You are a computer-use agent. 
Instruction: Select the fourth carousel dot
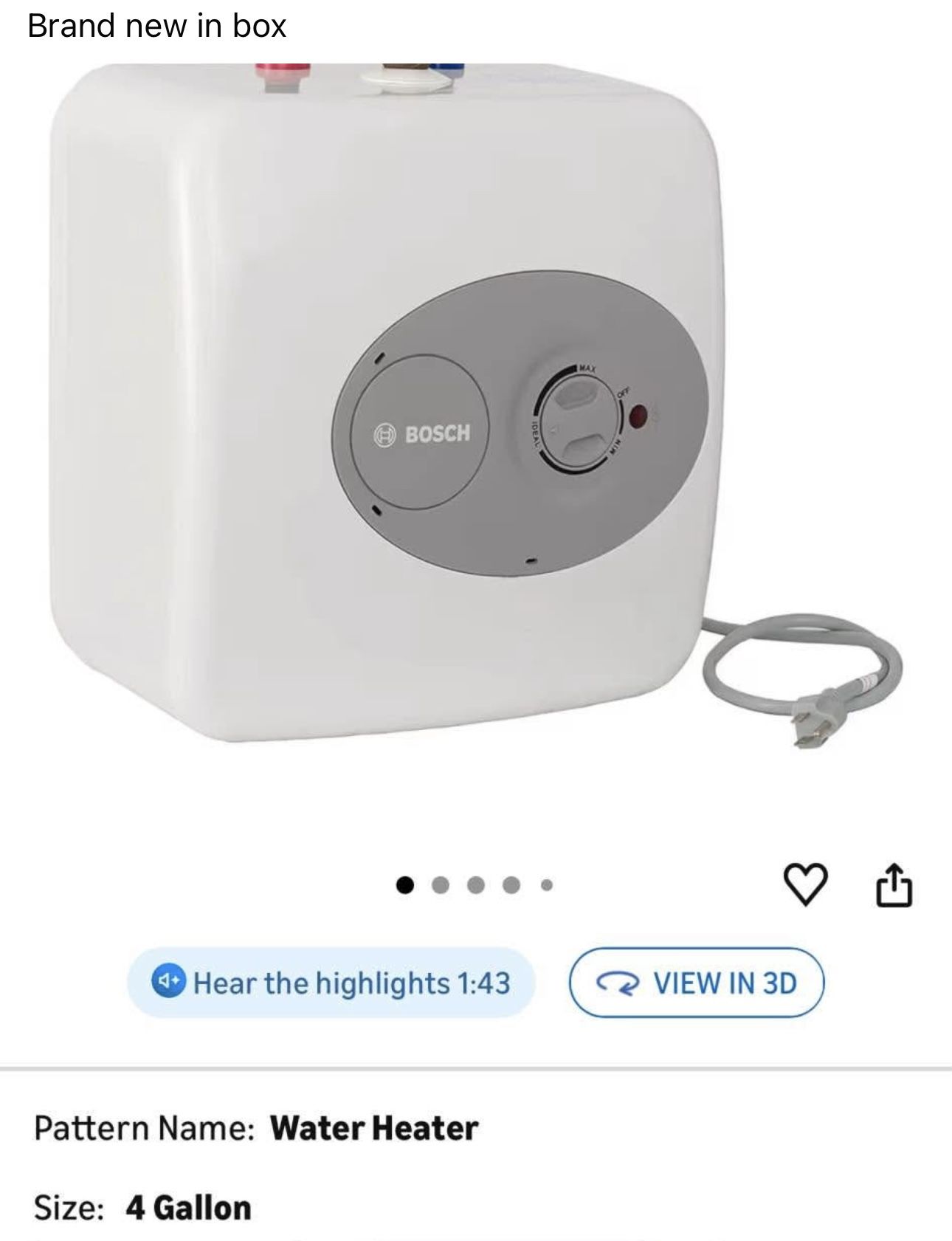tap(509, 884)
